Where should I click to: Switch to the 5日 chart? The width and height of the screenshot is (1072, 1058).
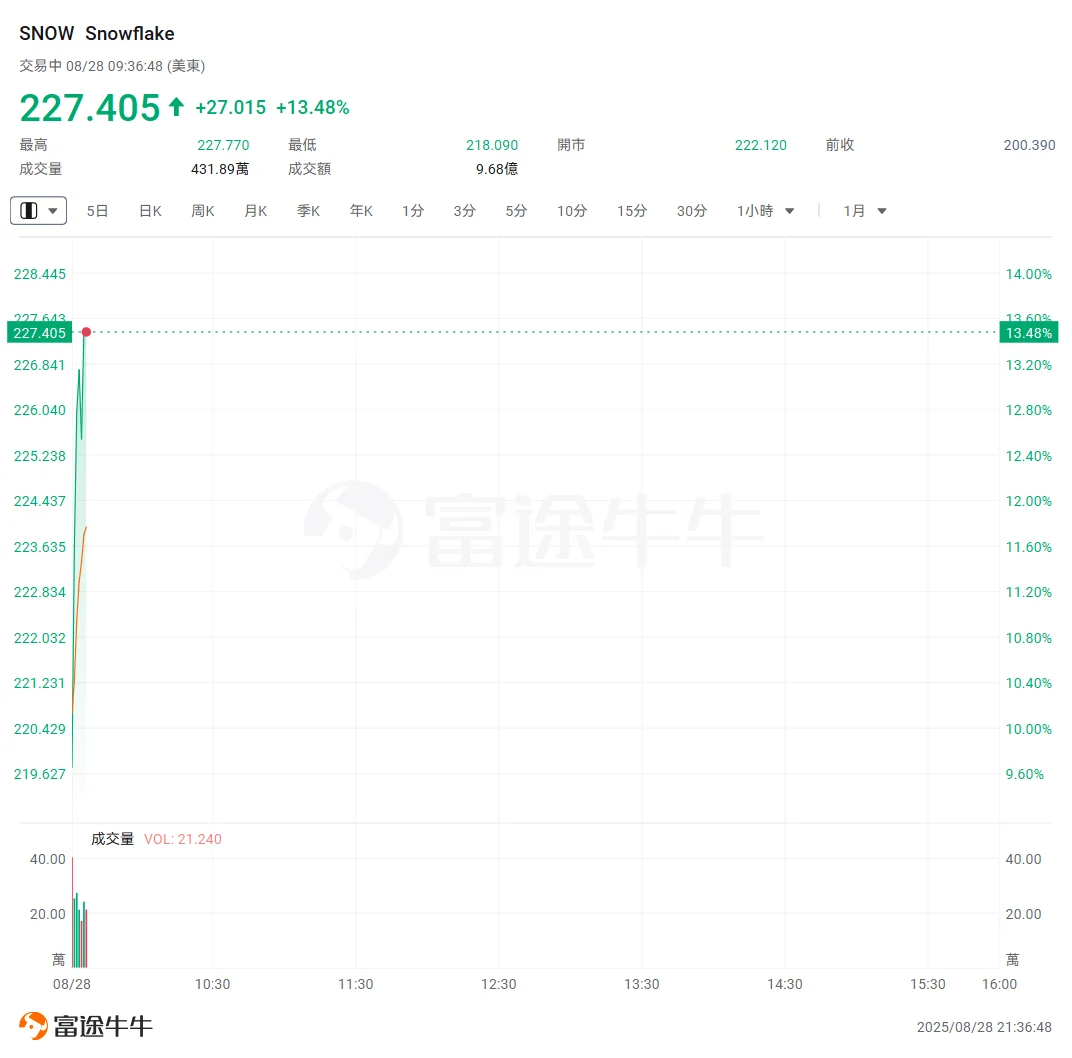97,211
